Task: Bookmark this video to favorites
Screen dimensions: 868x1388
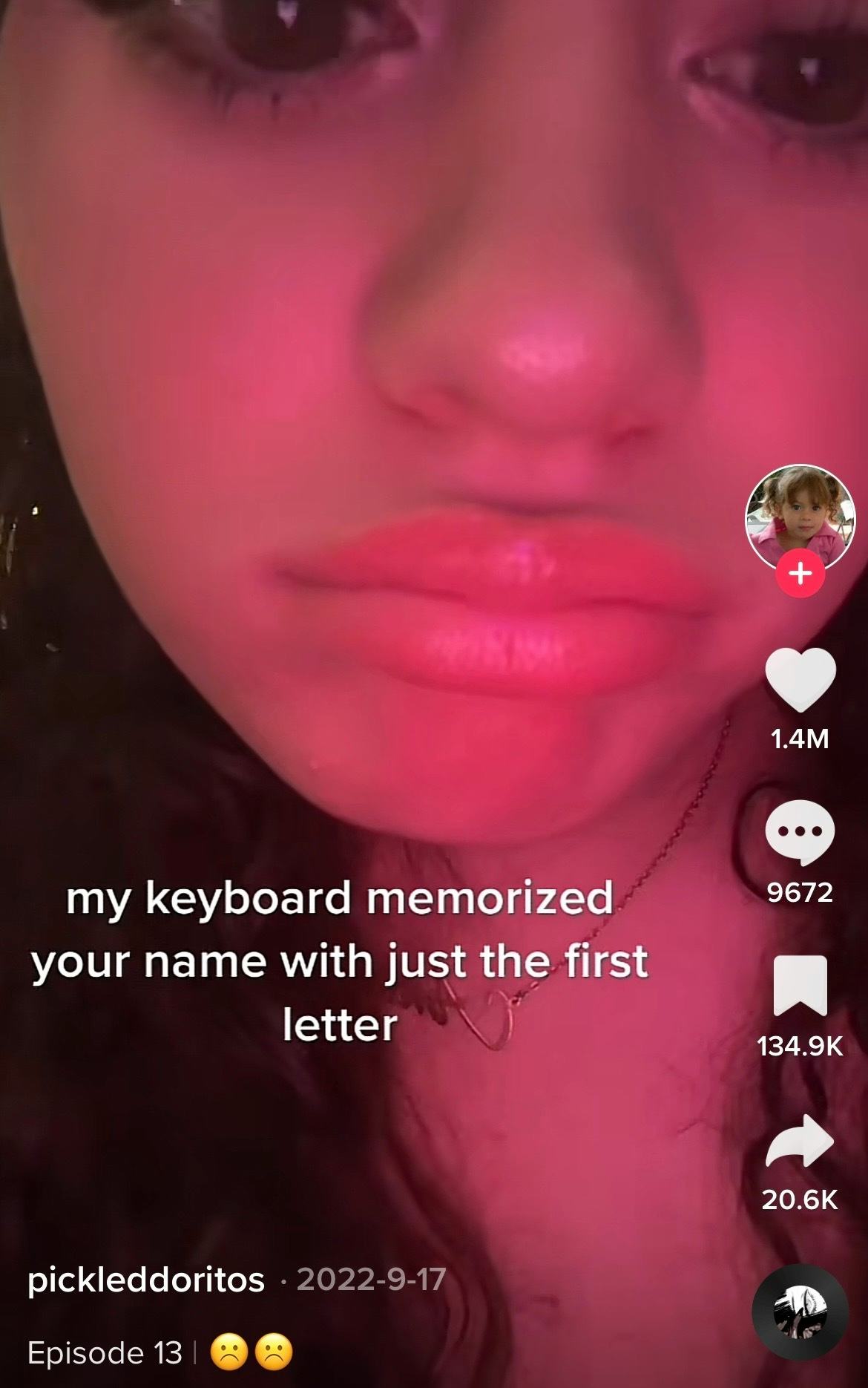Action: [x=800, y=986]
